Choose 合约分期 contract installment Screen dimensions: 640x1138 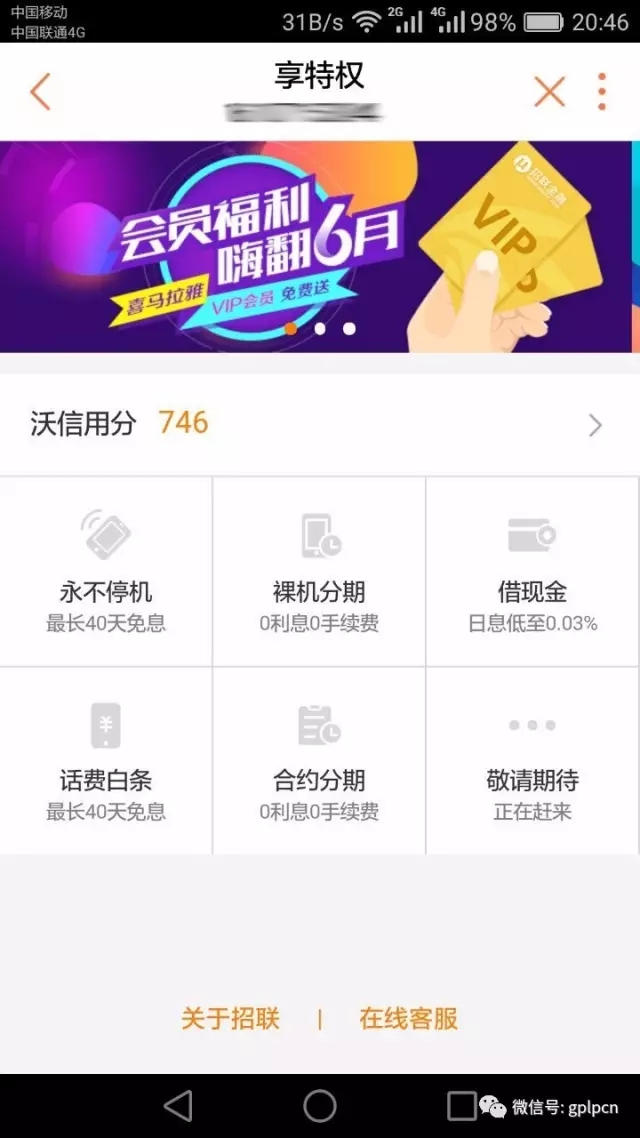319,760
